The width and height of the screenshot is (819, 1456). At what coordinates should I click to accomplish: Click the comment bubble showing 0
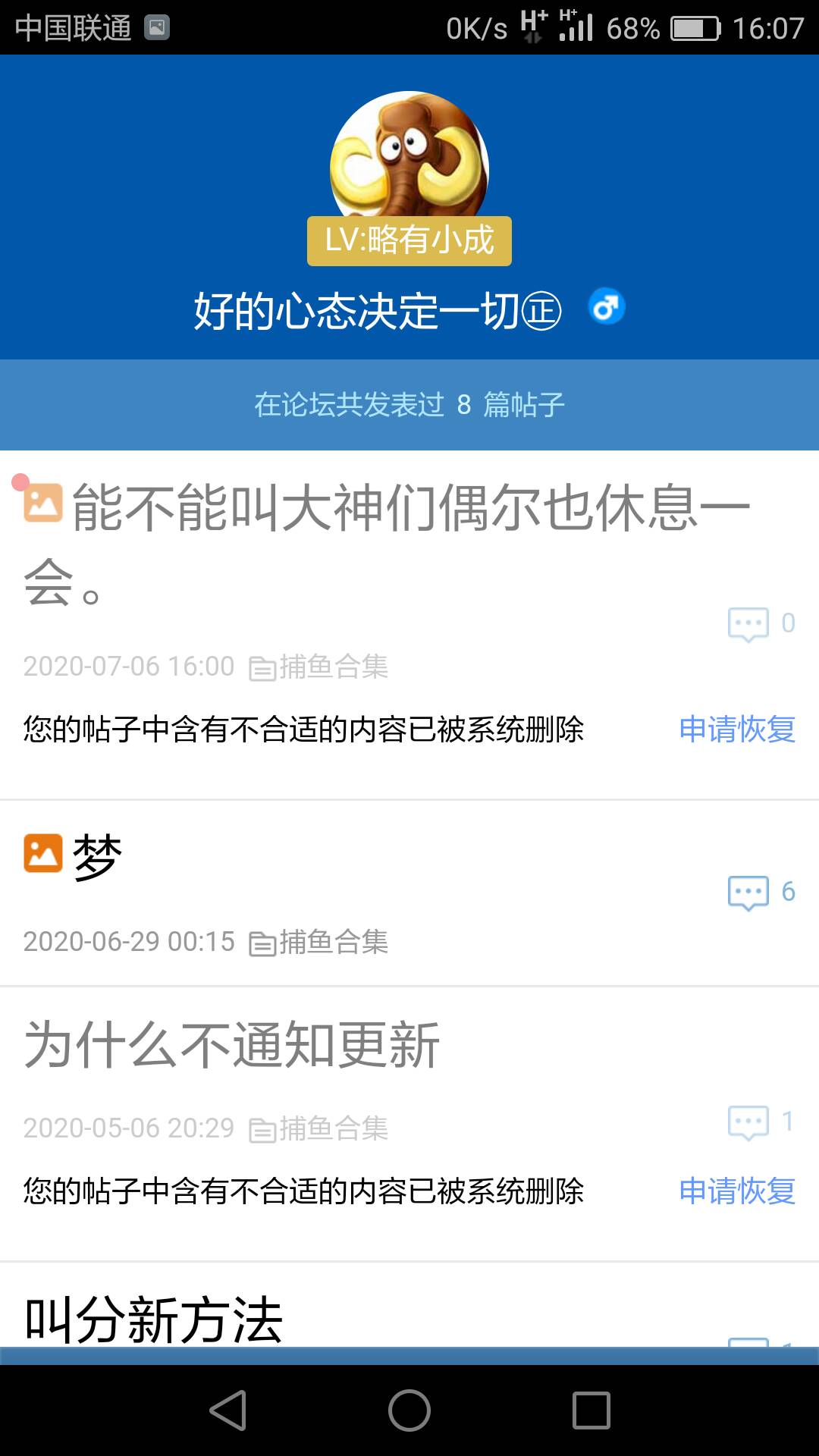click(x=748, y=622)
